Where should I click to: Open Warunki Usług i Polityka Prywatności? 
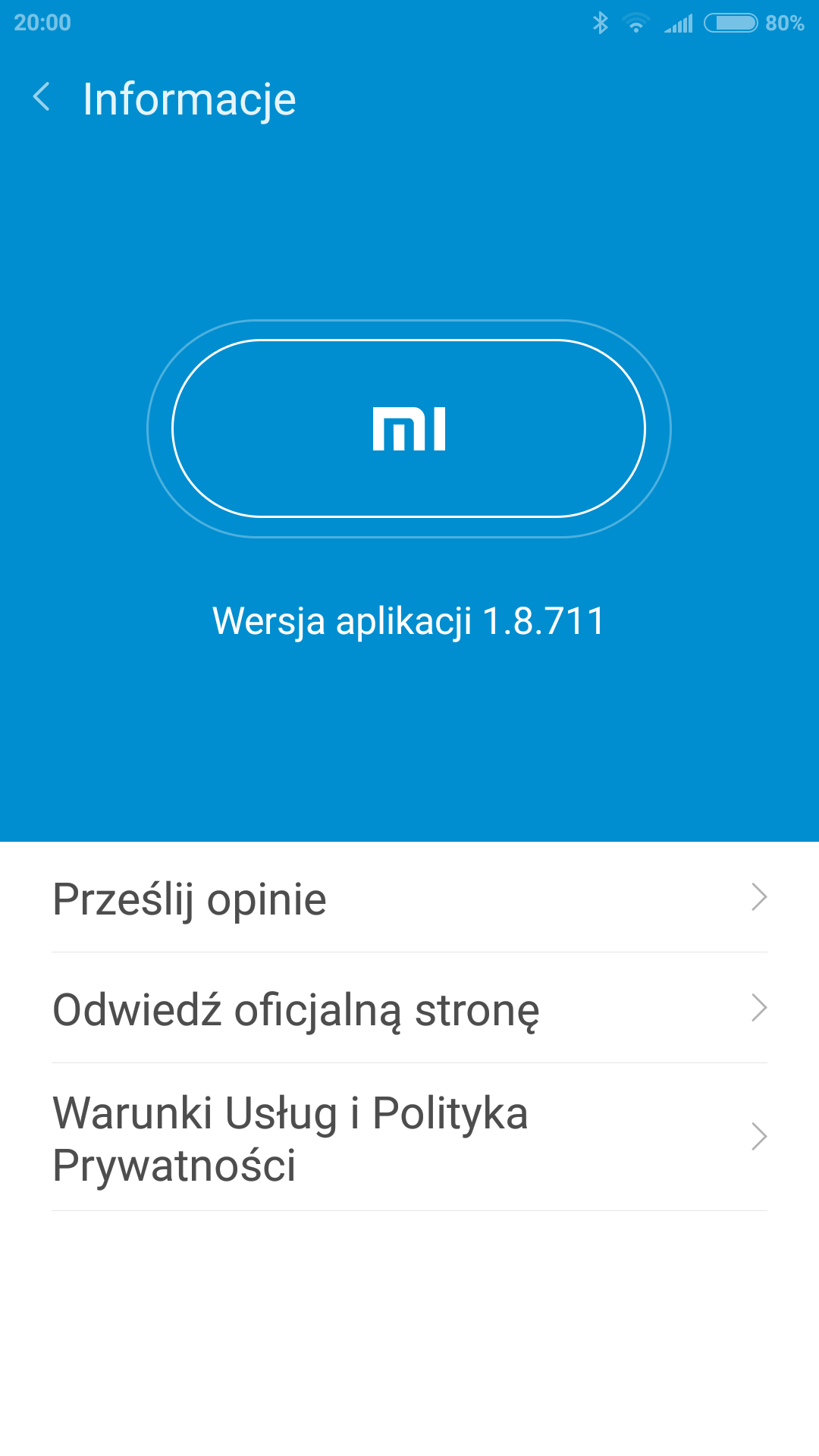(x=409, y=1137)
